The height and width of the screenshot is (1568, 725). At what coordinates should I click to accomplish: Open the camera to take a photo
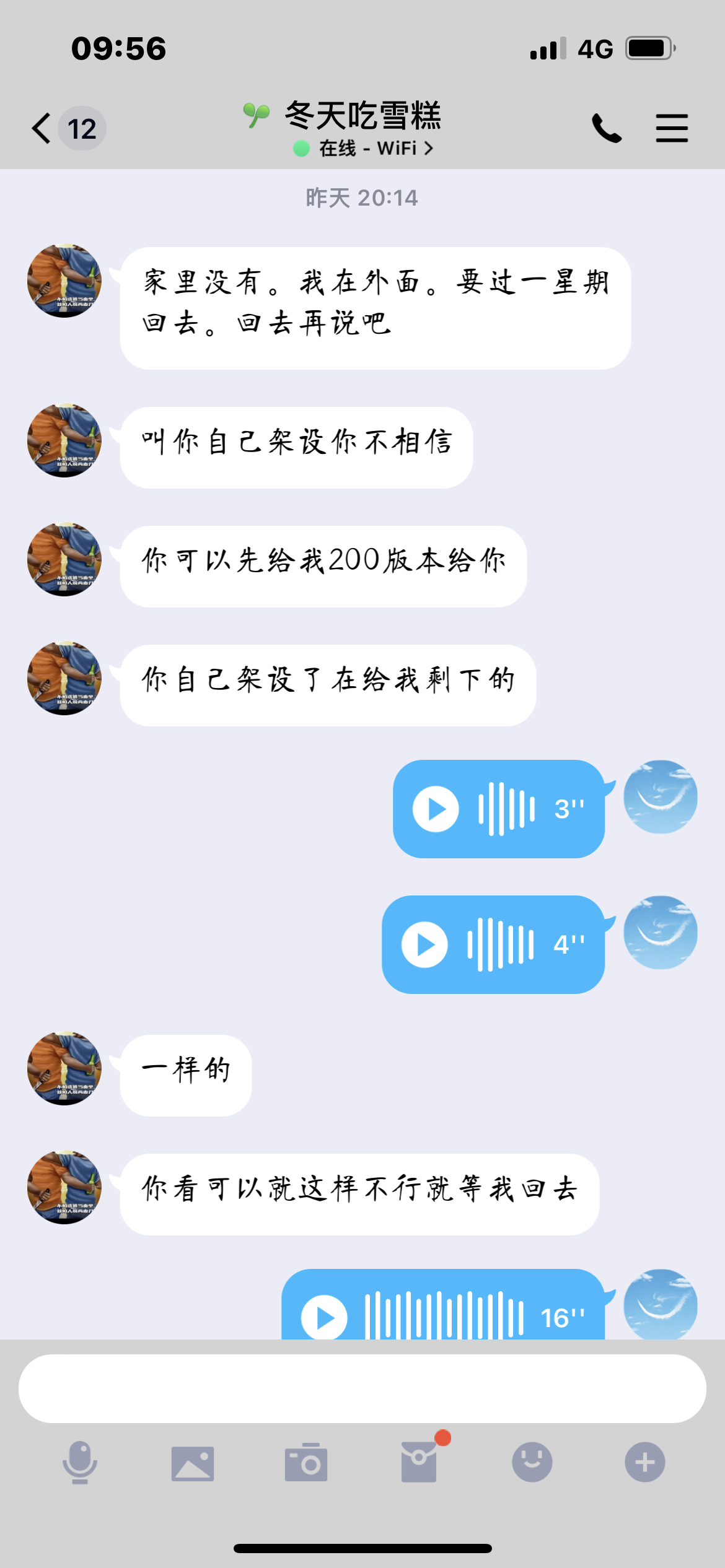(x=306, y=1463)
